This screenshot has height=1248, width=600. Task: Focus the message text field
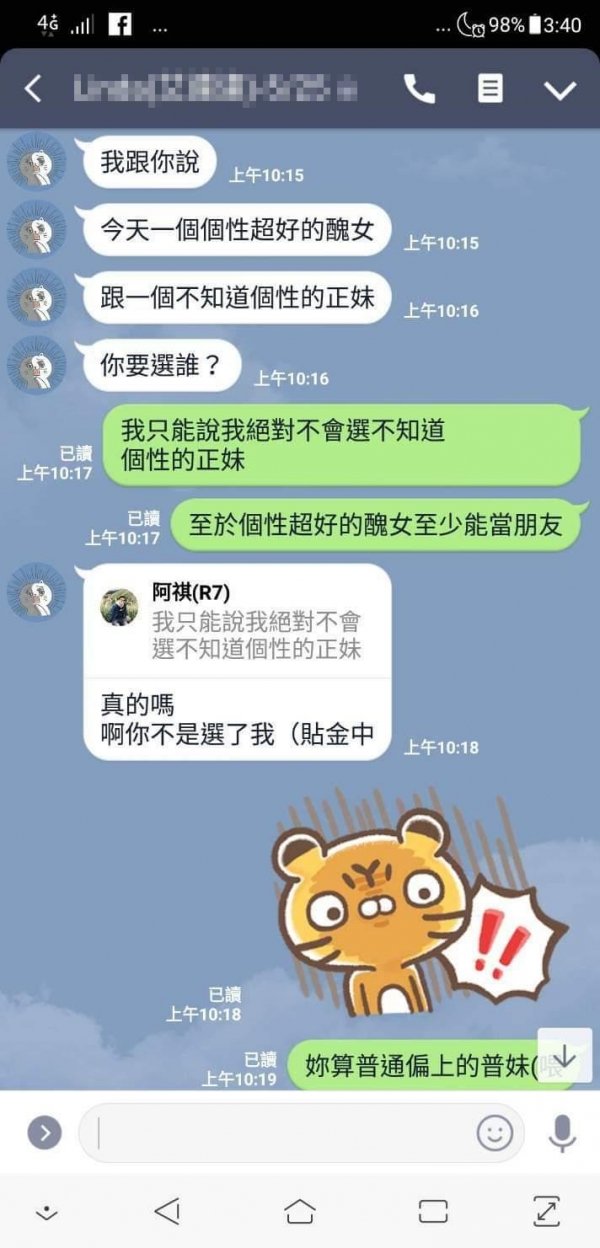point(280,1133)
